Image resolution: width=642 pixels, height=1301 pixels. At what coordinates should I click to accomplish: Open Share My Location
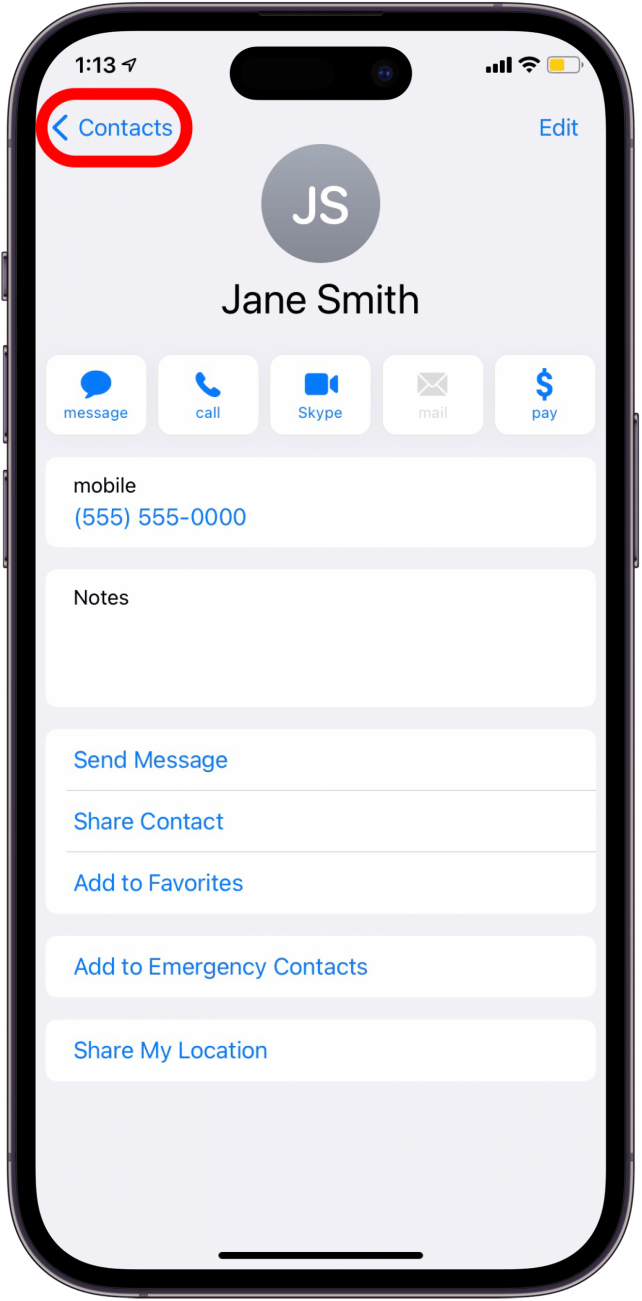coord(171,1051)
